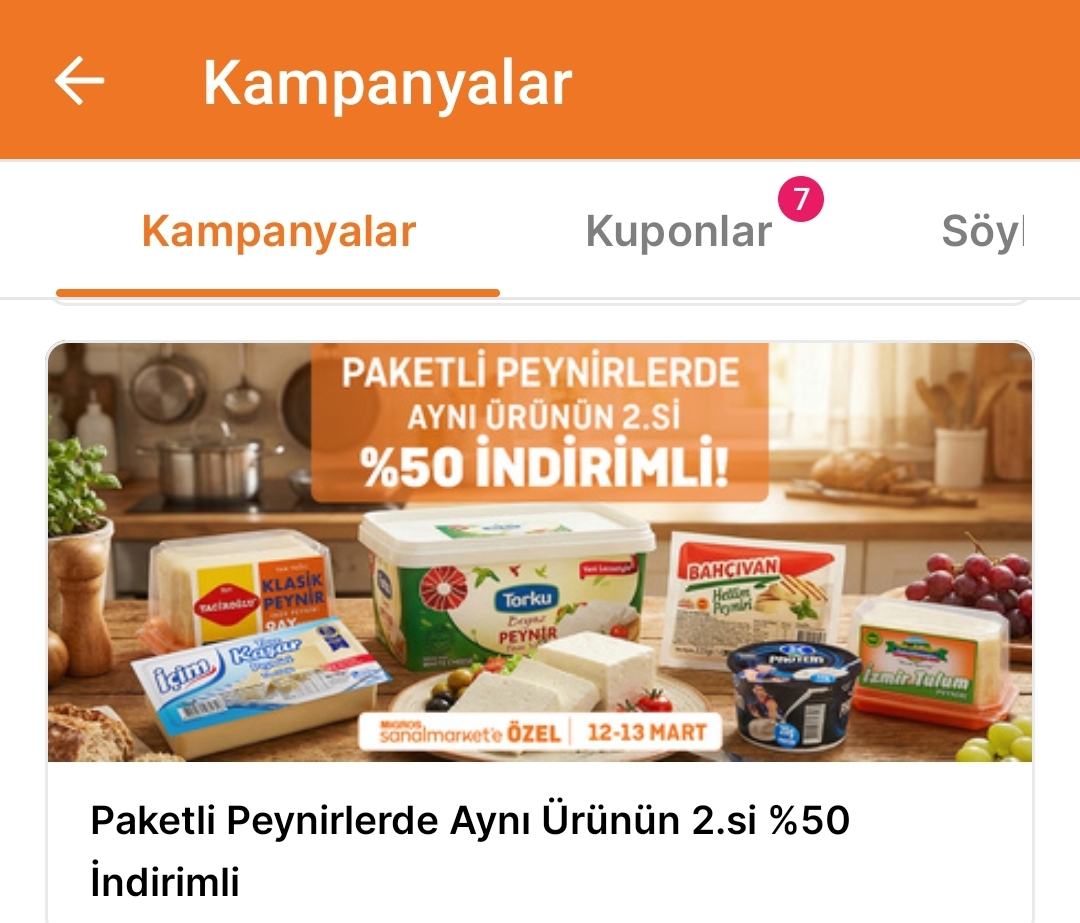
Task: Open the partially visible Söyl tab
Action: pyautogui.click(x=982, y=232)
